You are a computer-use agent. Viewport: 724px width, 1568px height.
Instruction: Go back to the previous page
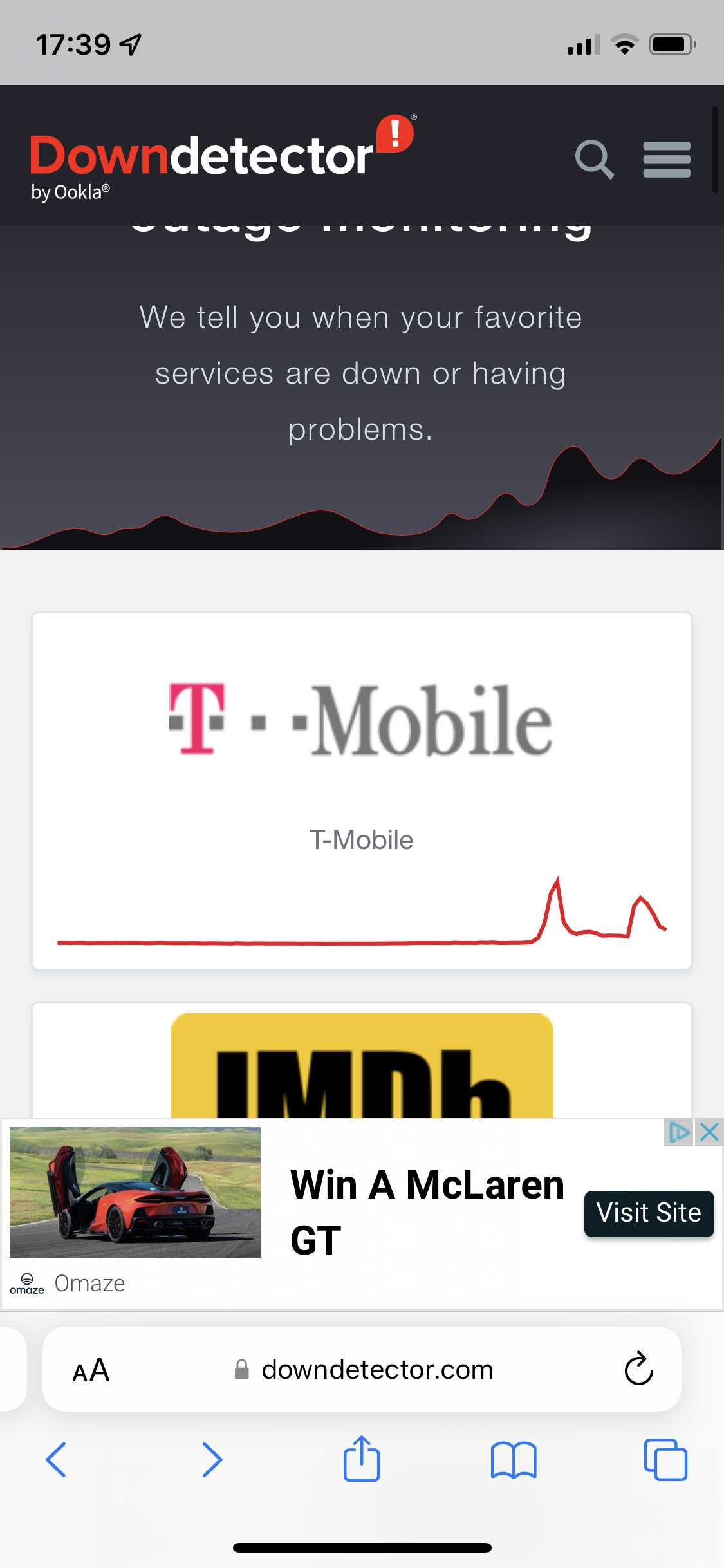click(x=56, y=1460)
